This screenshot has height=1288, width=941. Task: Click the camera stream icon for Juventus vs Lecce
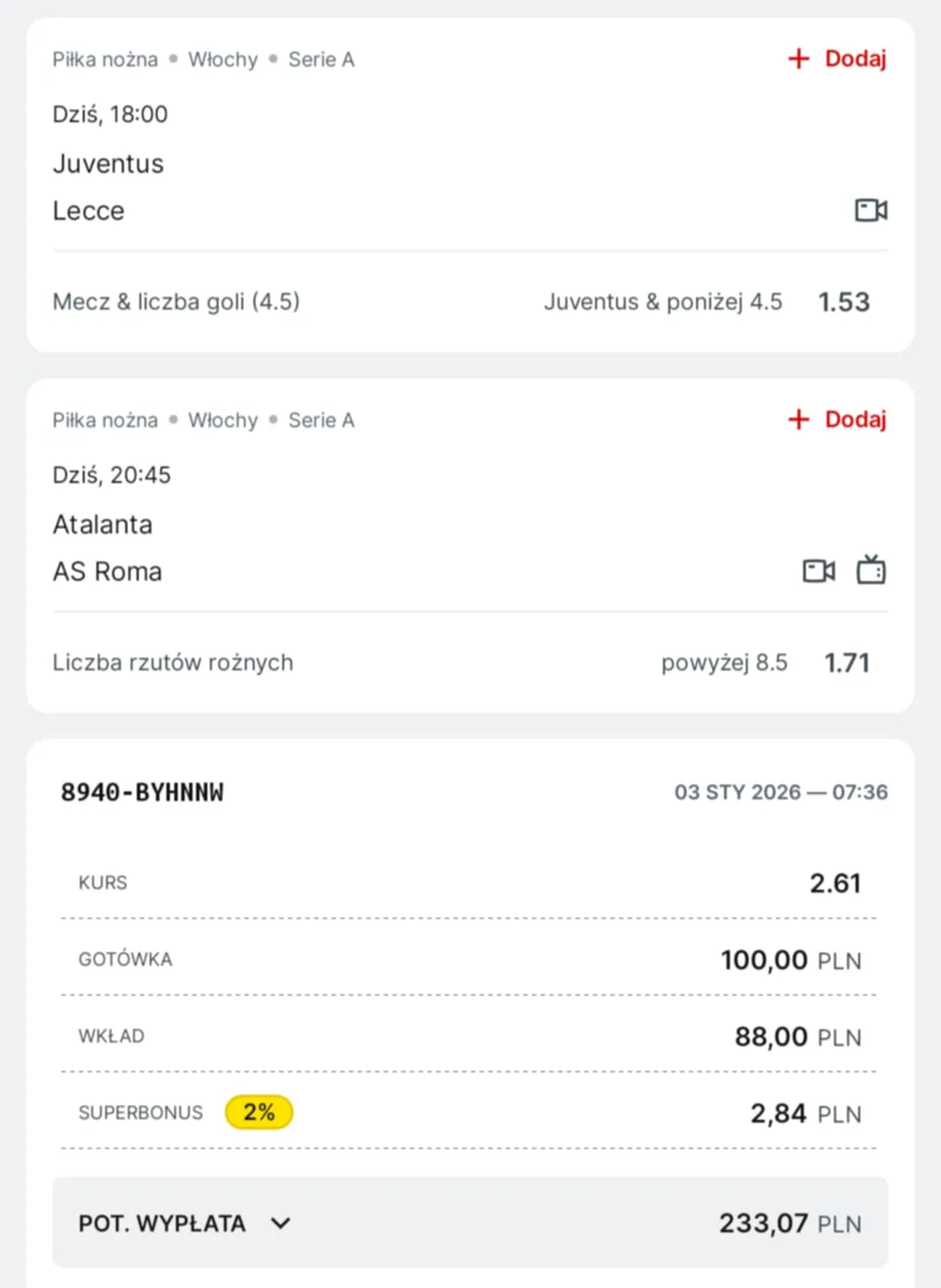[870, 210]
